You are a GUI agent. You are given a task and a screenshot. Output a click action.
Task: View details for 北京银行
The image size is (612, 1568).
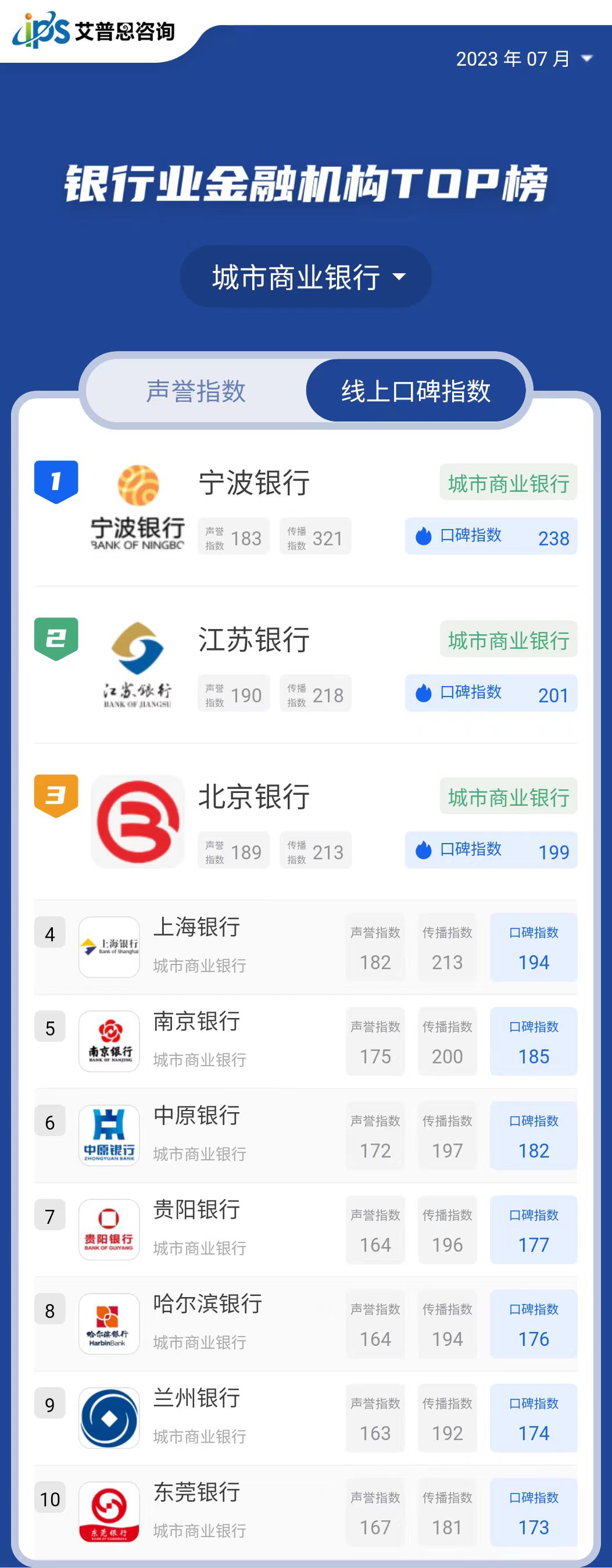coord(255,798)
